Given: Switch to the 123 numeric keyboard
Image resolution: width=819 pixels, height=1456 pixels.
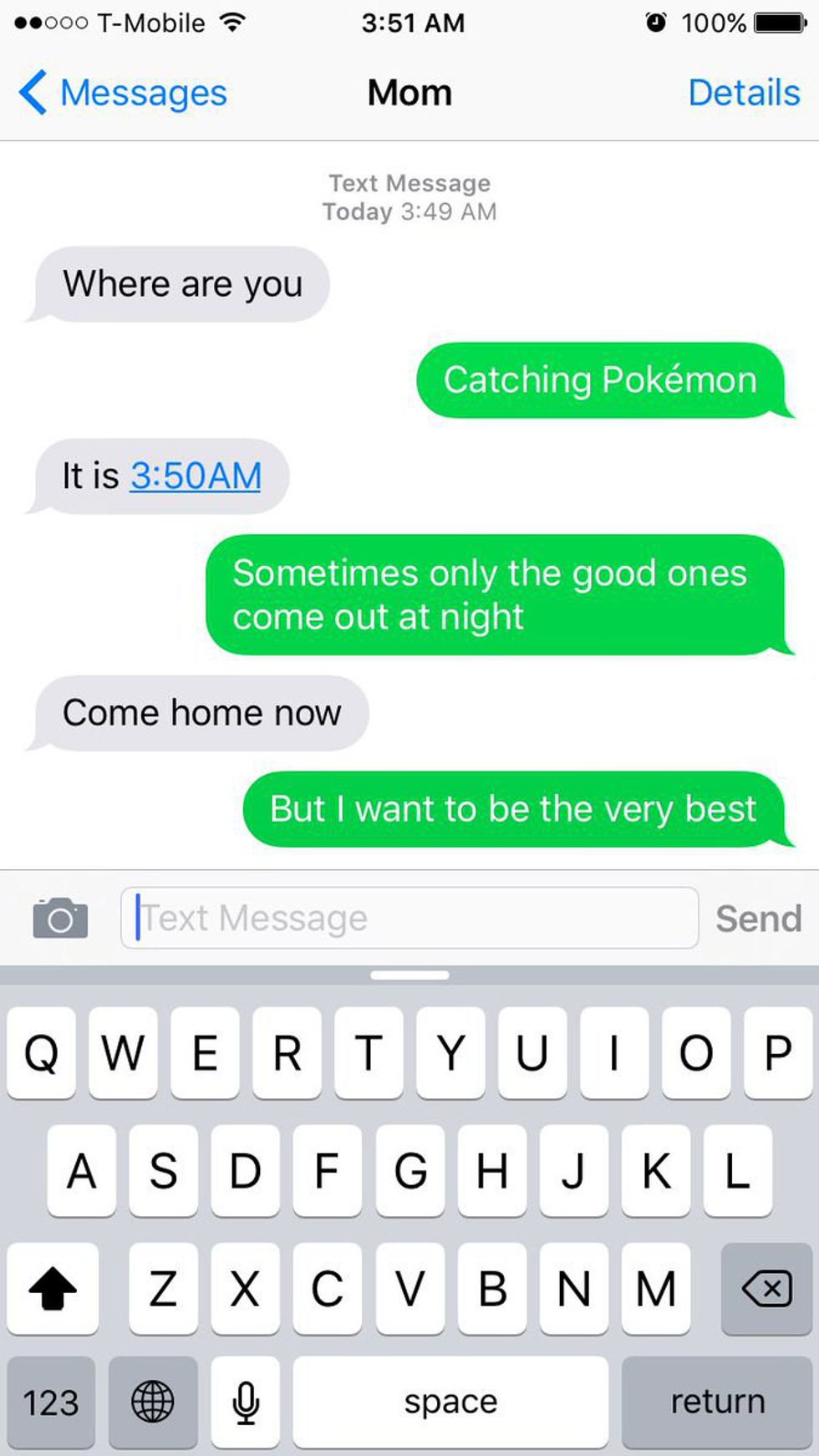Looking at the screenshot, I should [x=51, y=1402].
